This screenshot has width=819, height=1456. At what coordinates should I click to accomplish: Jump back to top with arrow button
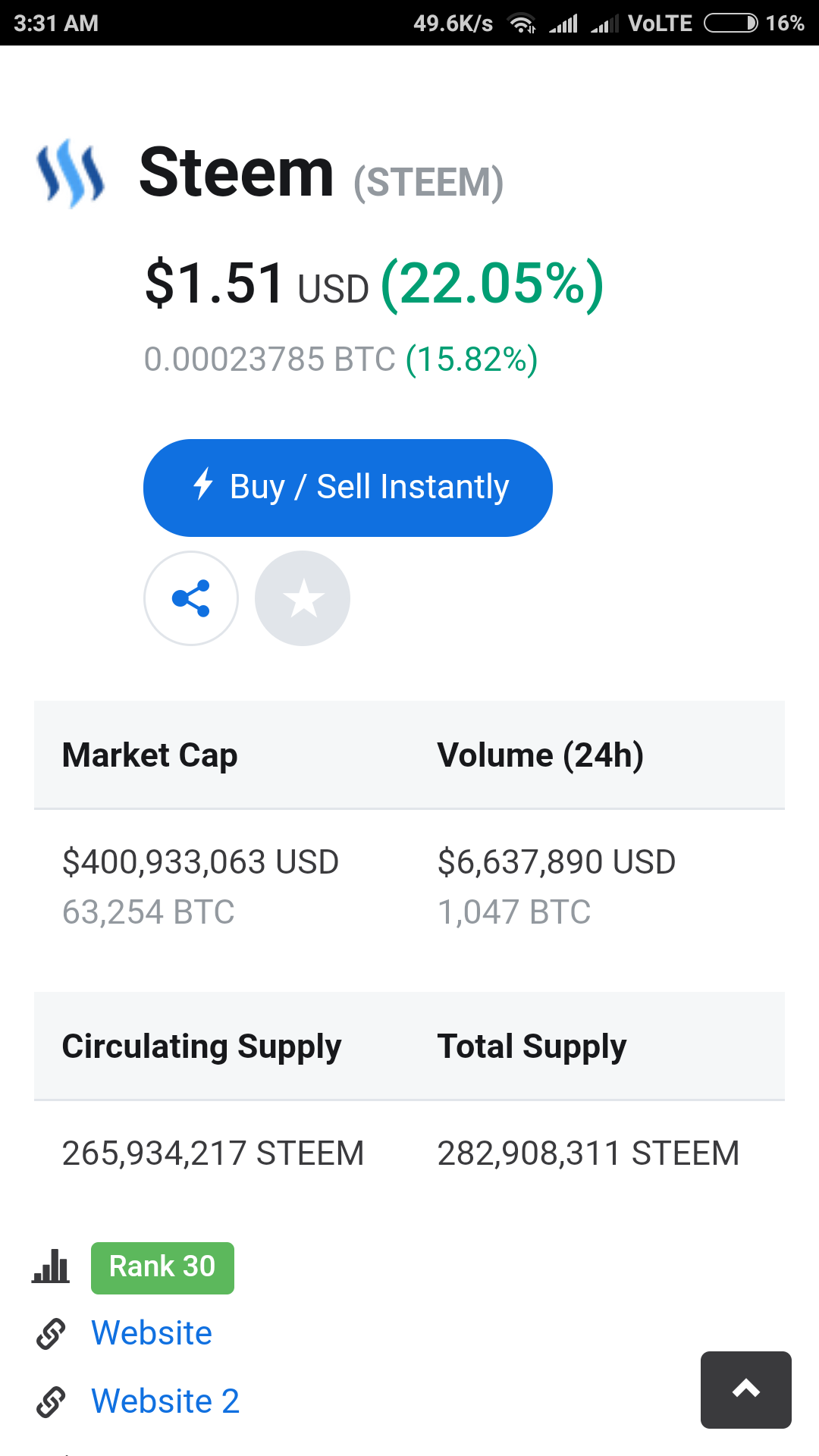[745, 1389]
